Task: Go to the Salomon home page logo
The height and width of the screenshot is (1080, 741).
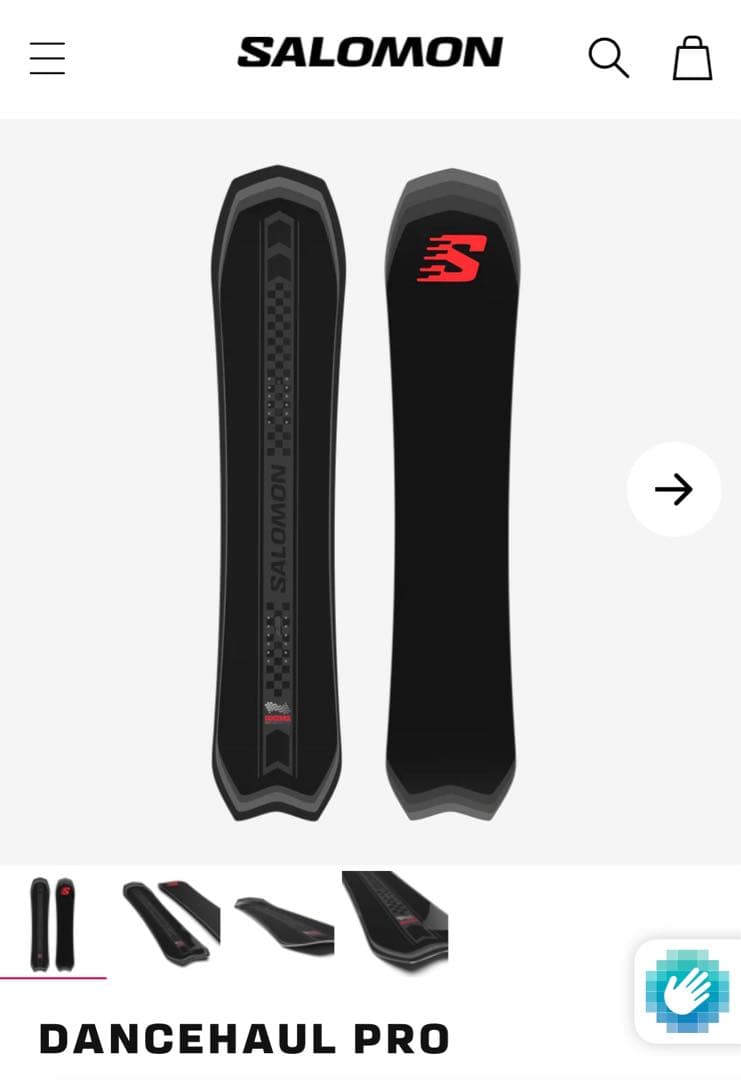Action: (x=370, y=53)
